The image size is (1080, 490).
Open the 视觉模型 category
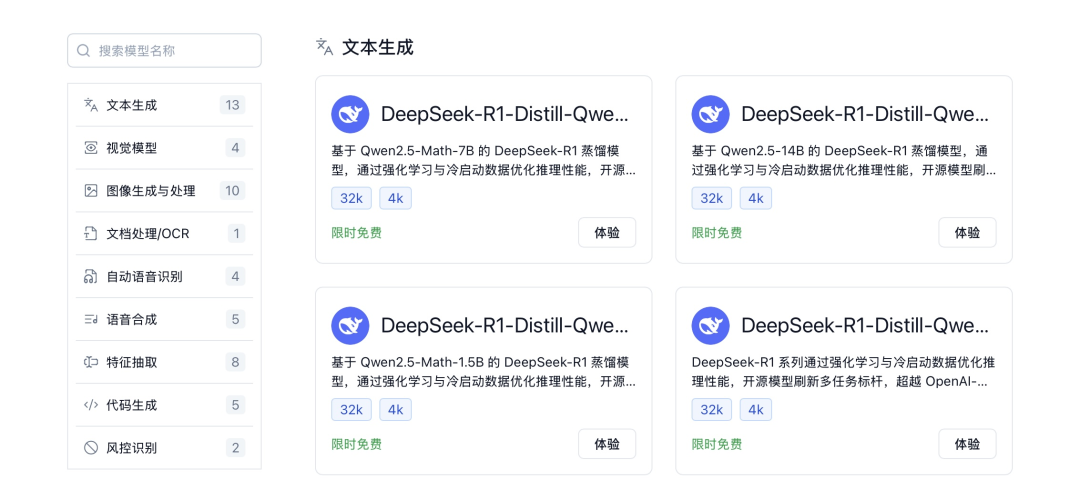point(164,148)
